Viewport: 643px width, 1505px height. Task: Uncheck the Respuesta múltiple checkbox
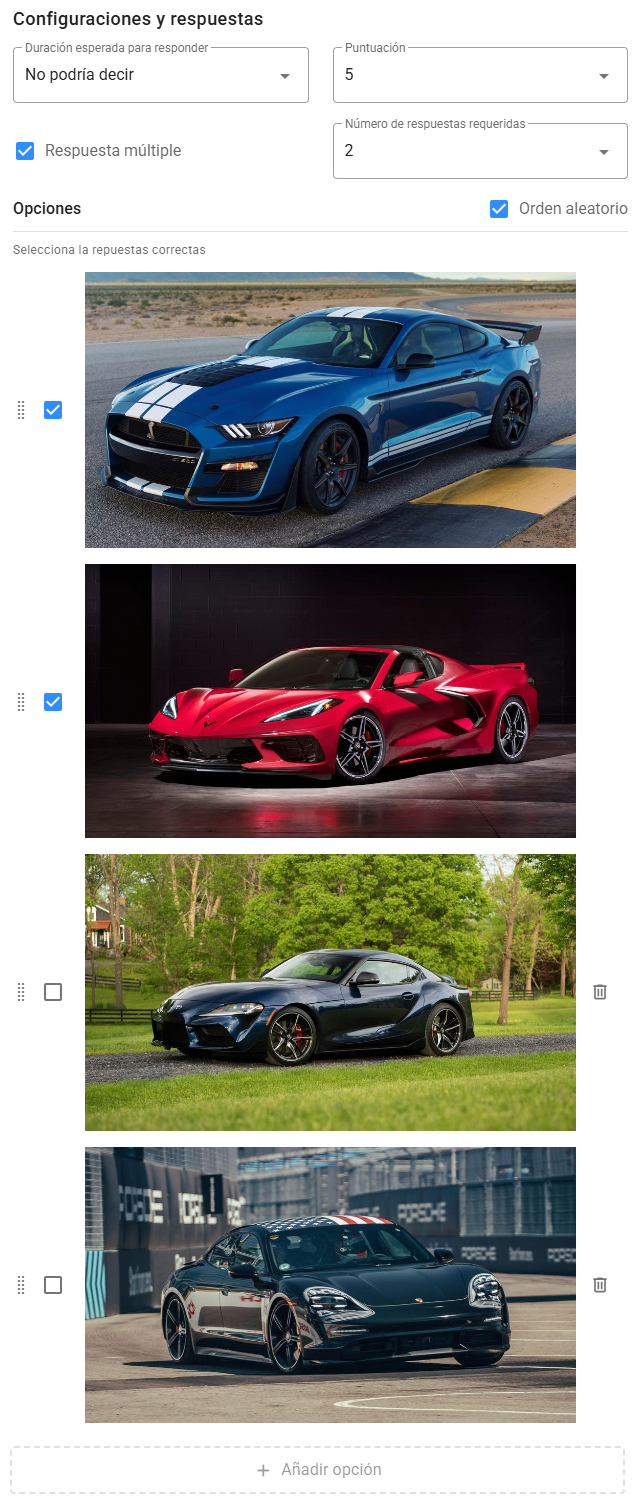pos(25,151)
